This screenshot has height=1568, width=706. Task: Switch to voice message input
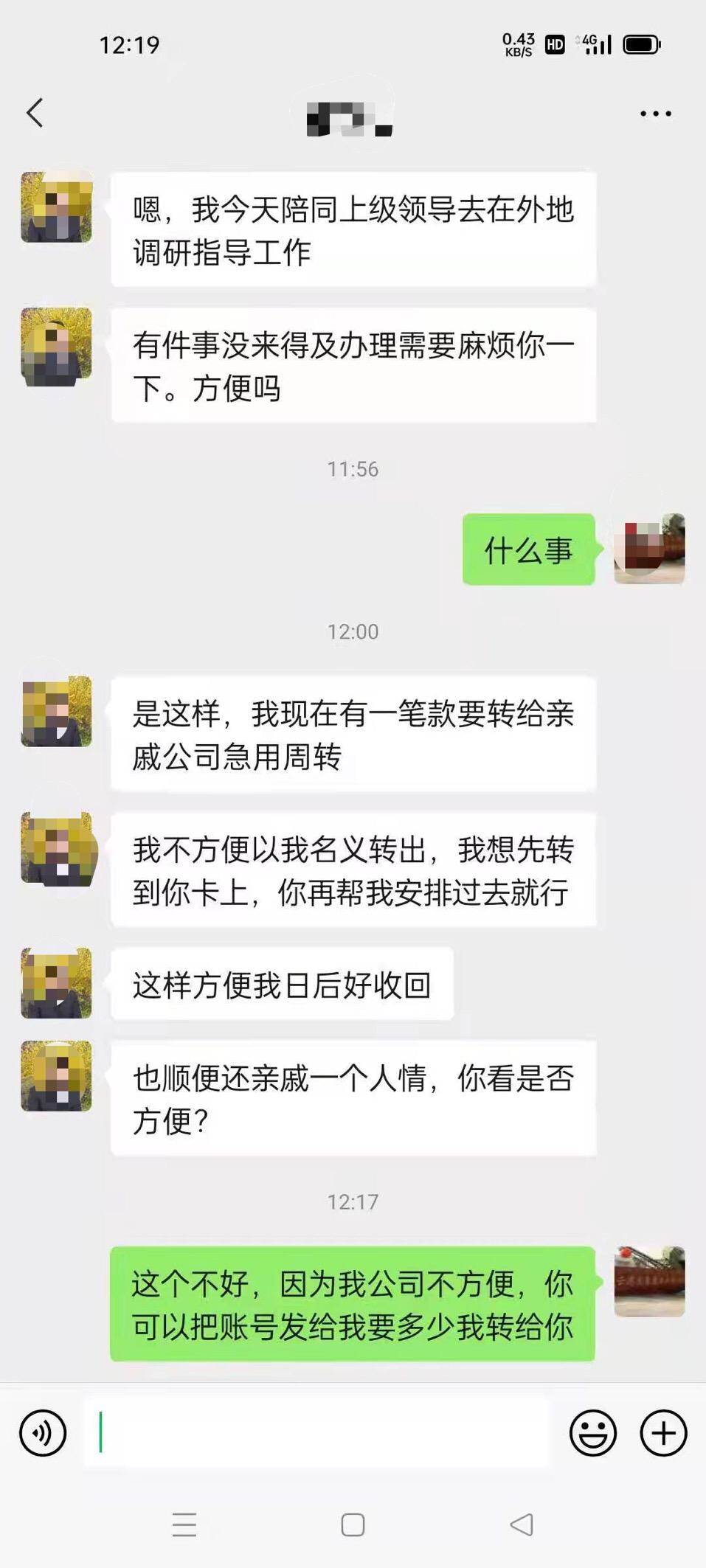[x=43, y=1433]
